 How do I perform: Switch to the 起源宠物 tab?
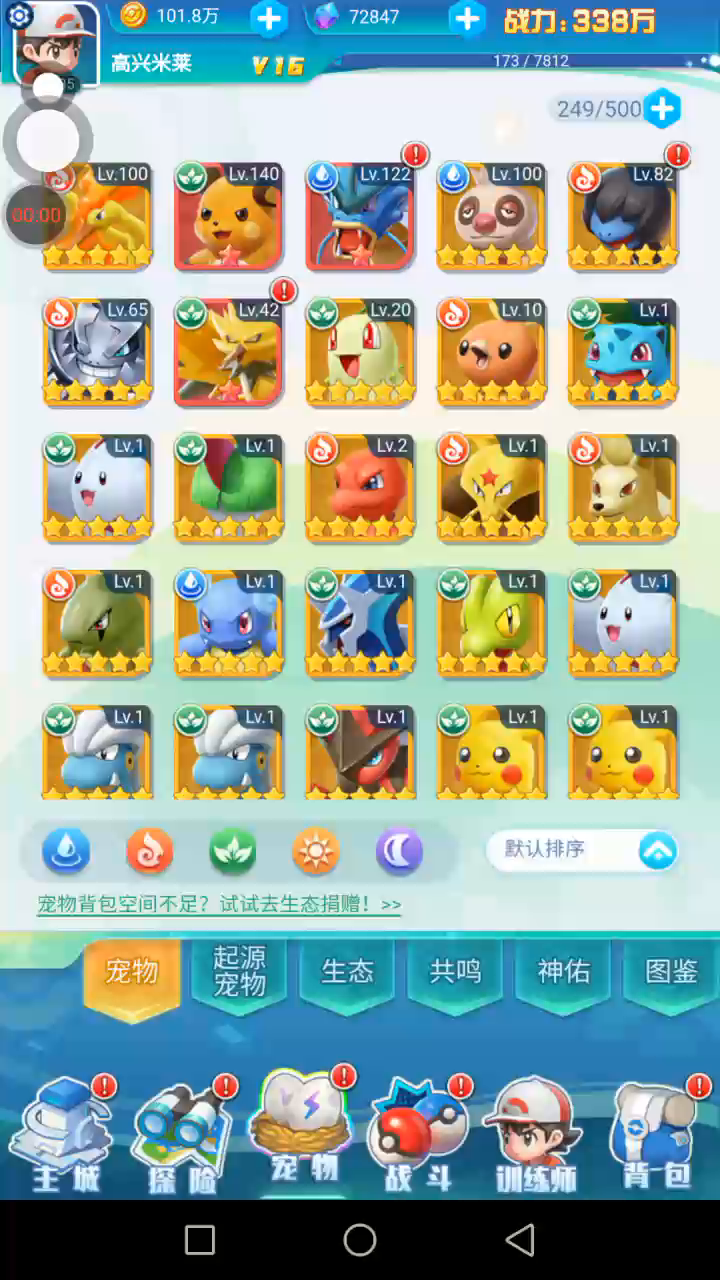(x=240, y=971)
